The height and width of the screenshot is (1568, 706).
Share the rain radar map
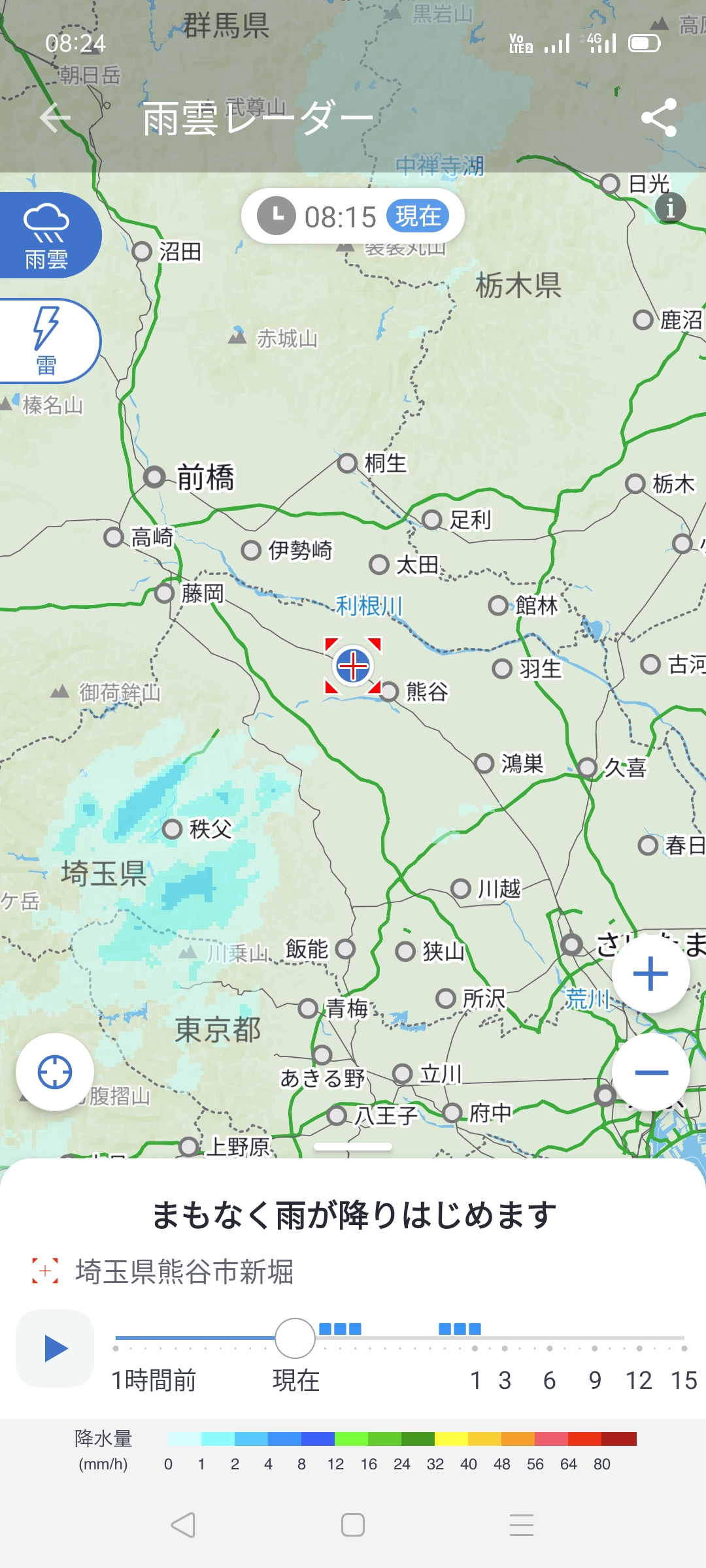658,118
